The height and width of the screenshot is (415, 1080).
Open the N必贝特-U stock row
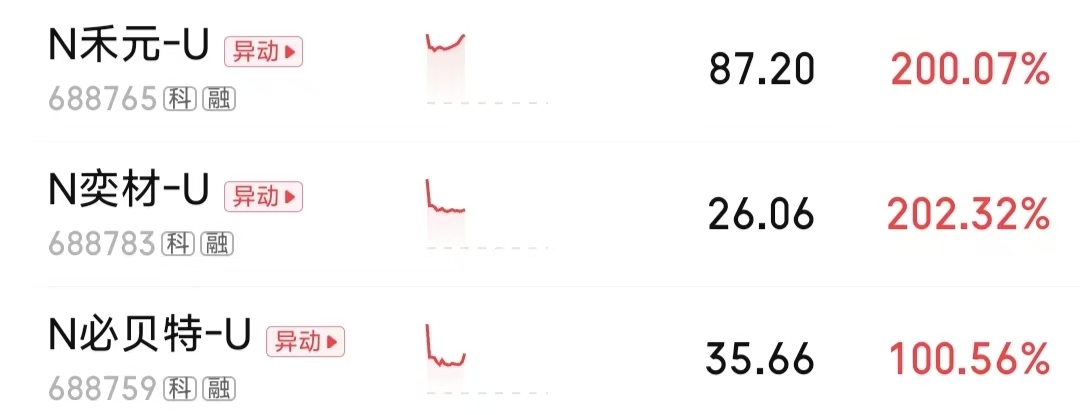tap(150, 338)
